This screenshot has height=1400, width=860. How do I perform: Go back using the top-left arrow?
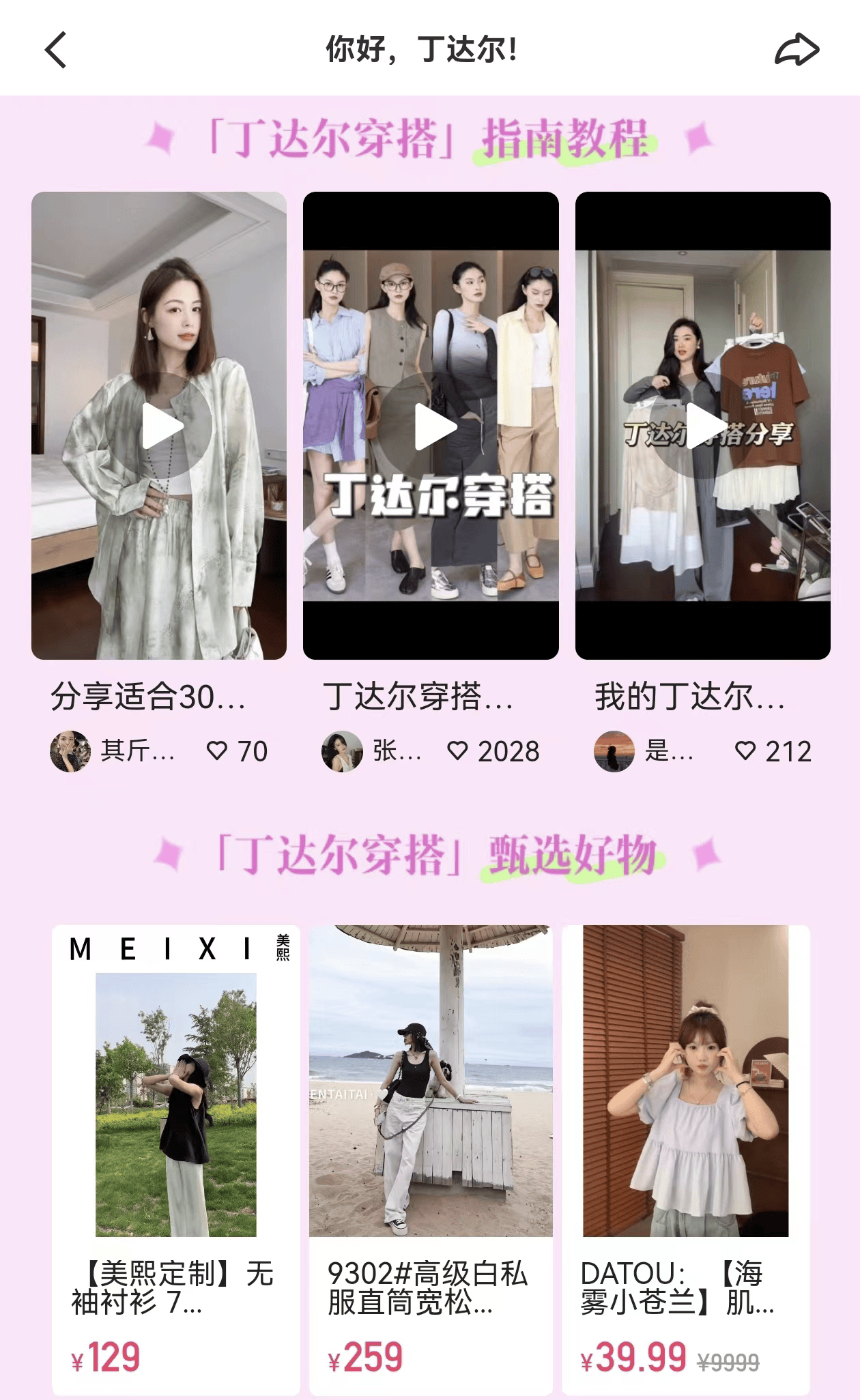[56, 50]
